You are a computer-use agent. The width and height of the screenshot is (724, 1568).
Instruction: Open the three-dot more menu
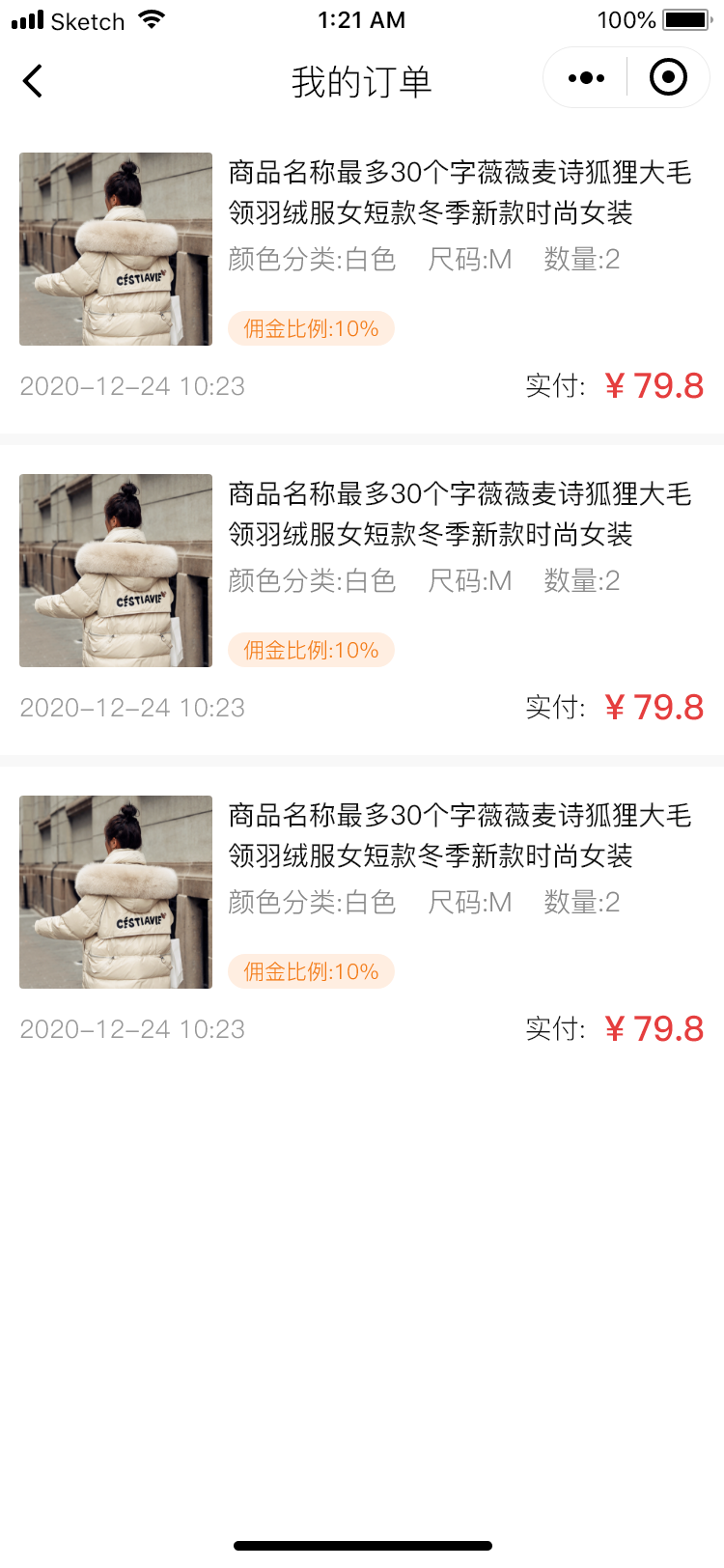[586, 78]
